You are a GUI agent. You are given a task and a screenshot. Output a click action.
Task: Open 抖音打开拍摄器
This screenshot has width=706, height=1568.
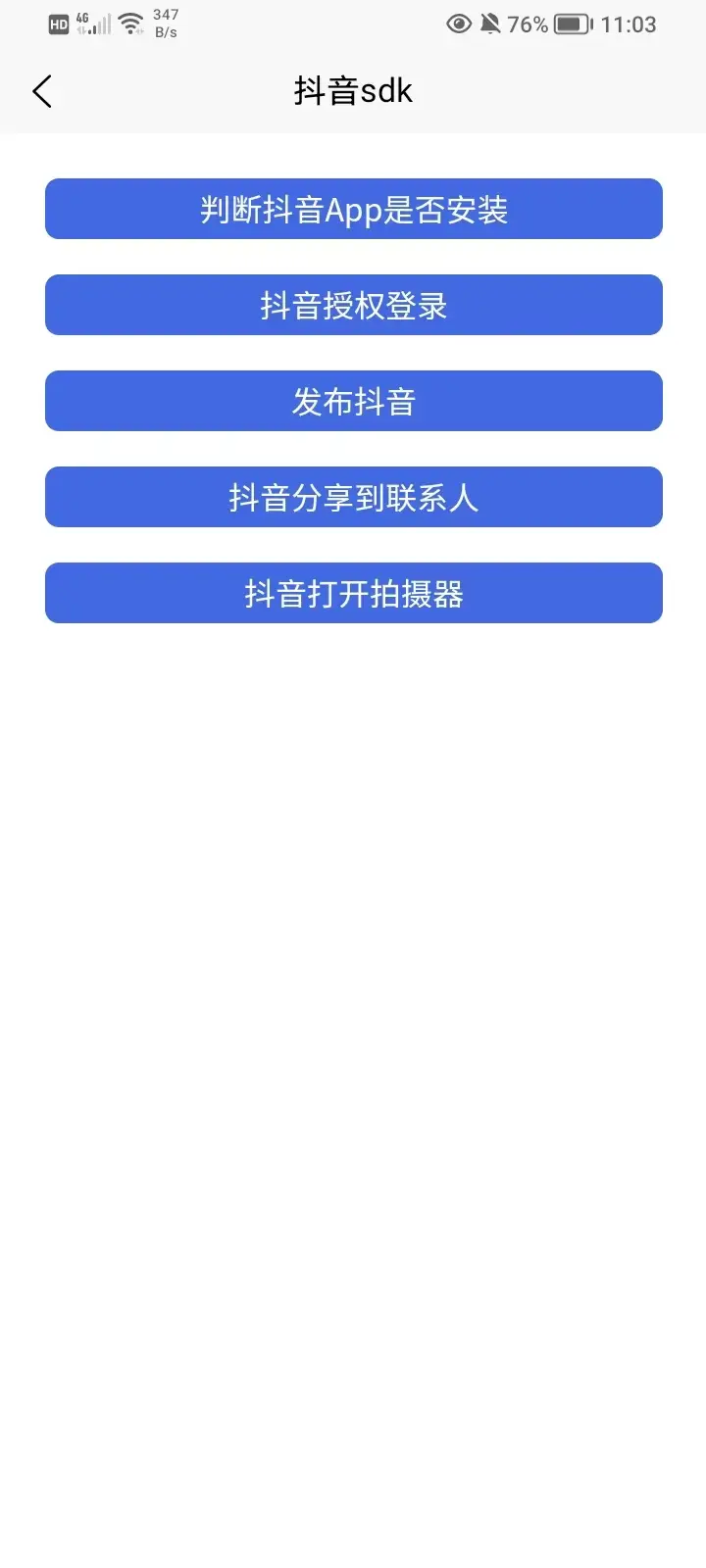coord(353,593)
